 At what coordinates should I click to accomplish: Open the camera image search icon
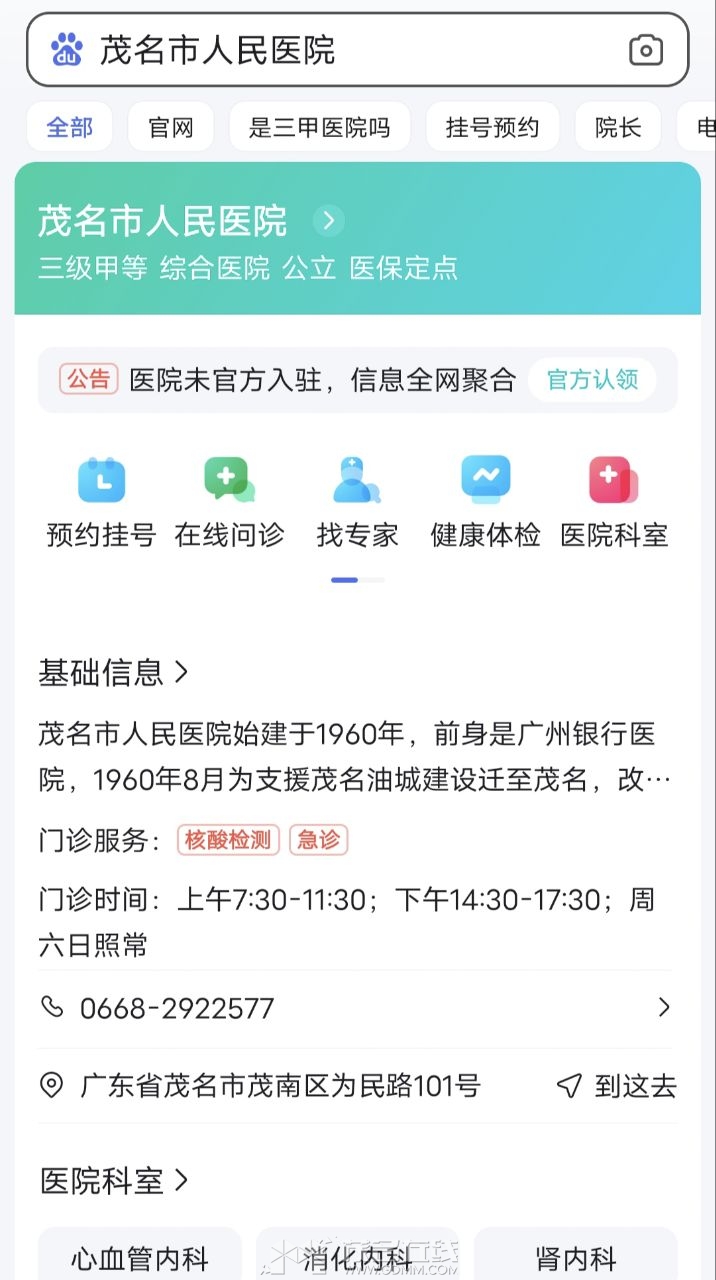(x=645, y=50)
